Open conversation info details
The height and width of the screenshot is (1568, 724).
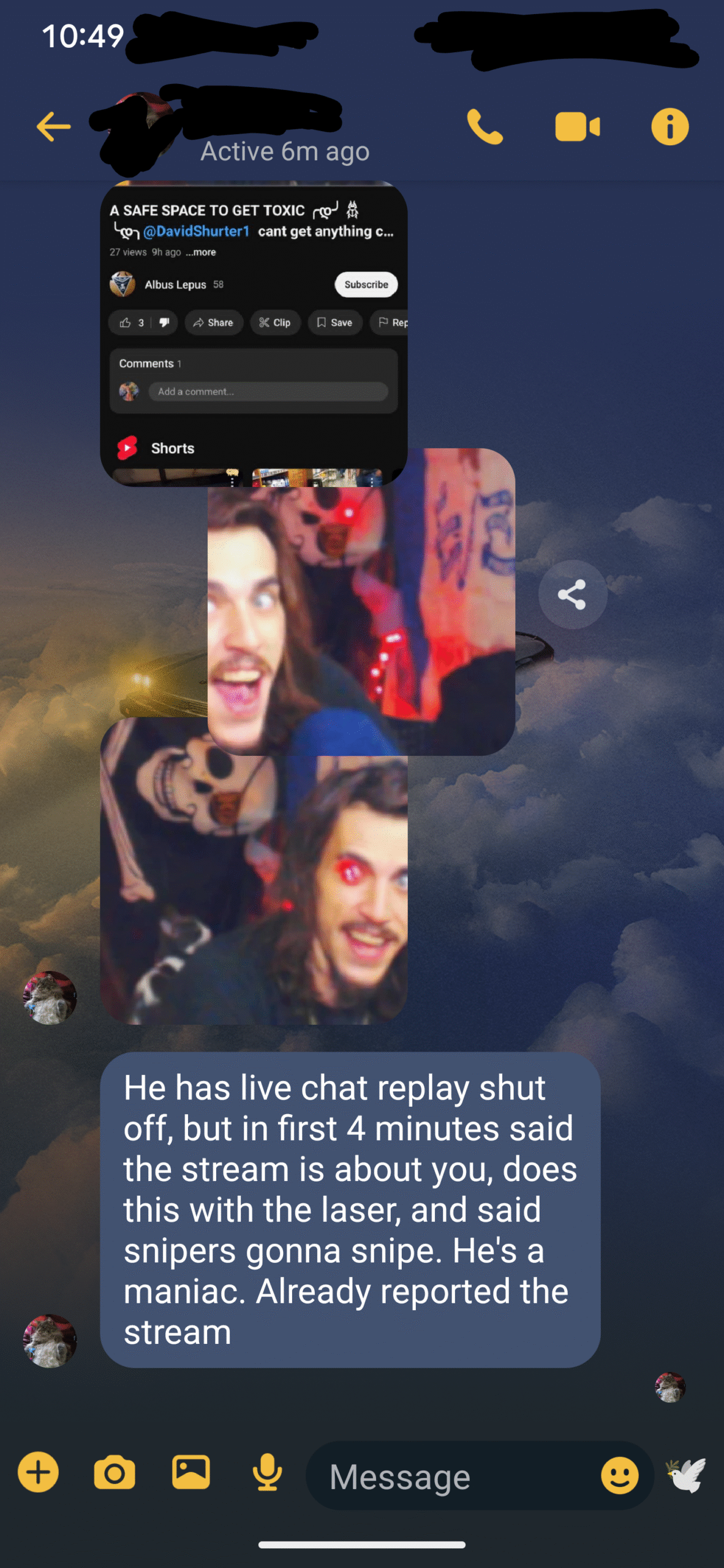(670, 127)
